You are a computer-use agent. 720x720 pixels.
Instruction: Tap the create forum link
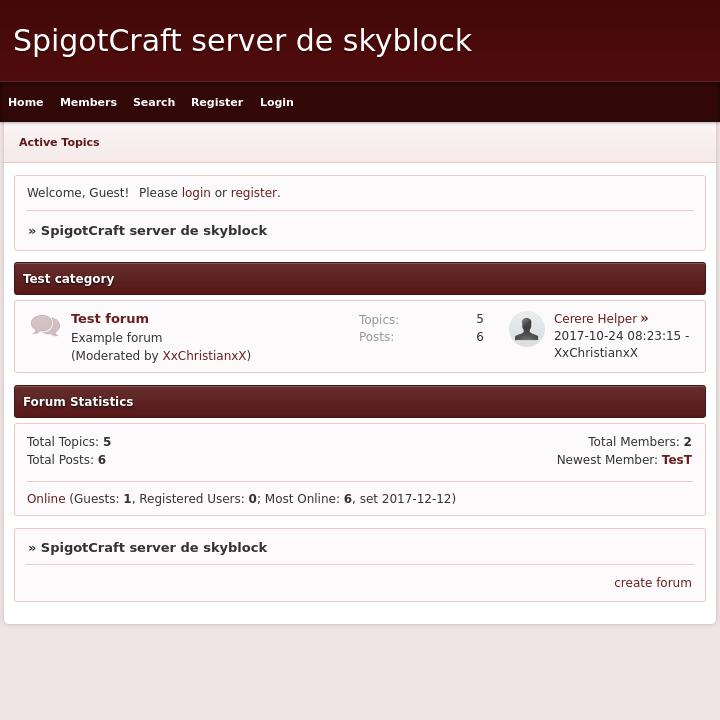653,583
